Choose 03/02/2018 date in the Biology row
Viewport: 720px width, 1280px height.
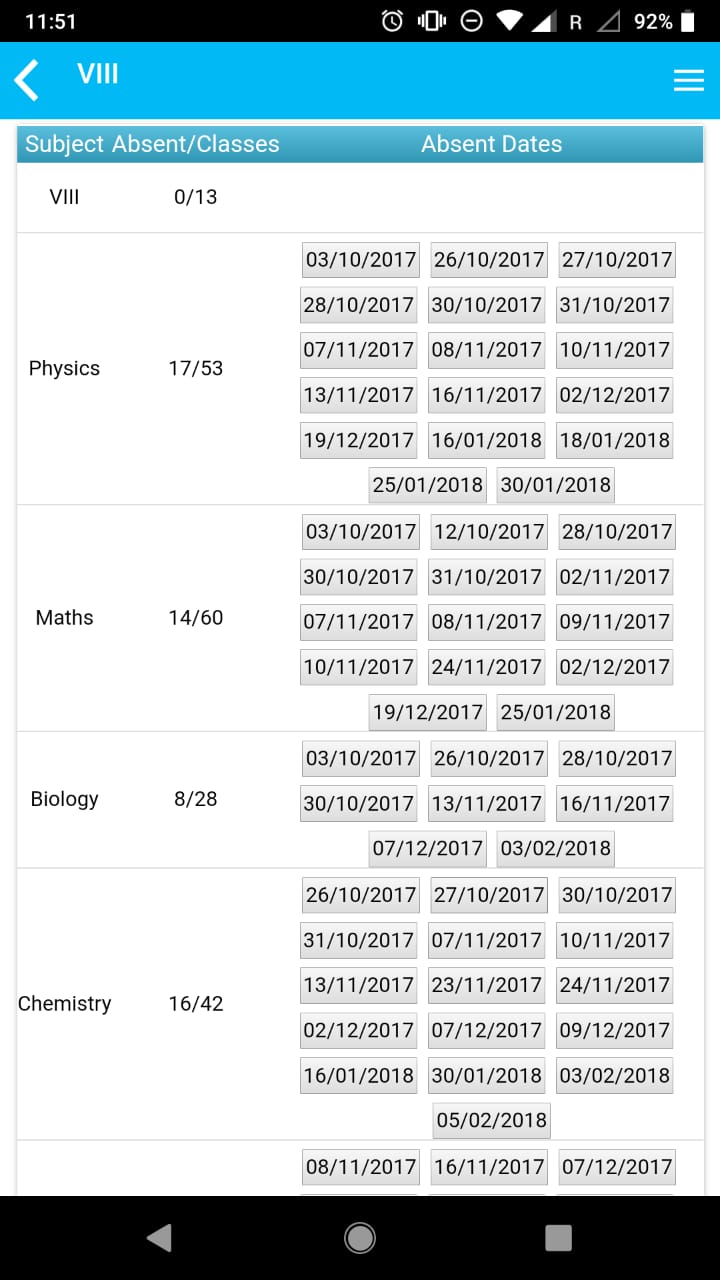(556, 849)
